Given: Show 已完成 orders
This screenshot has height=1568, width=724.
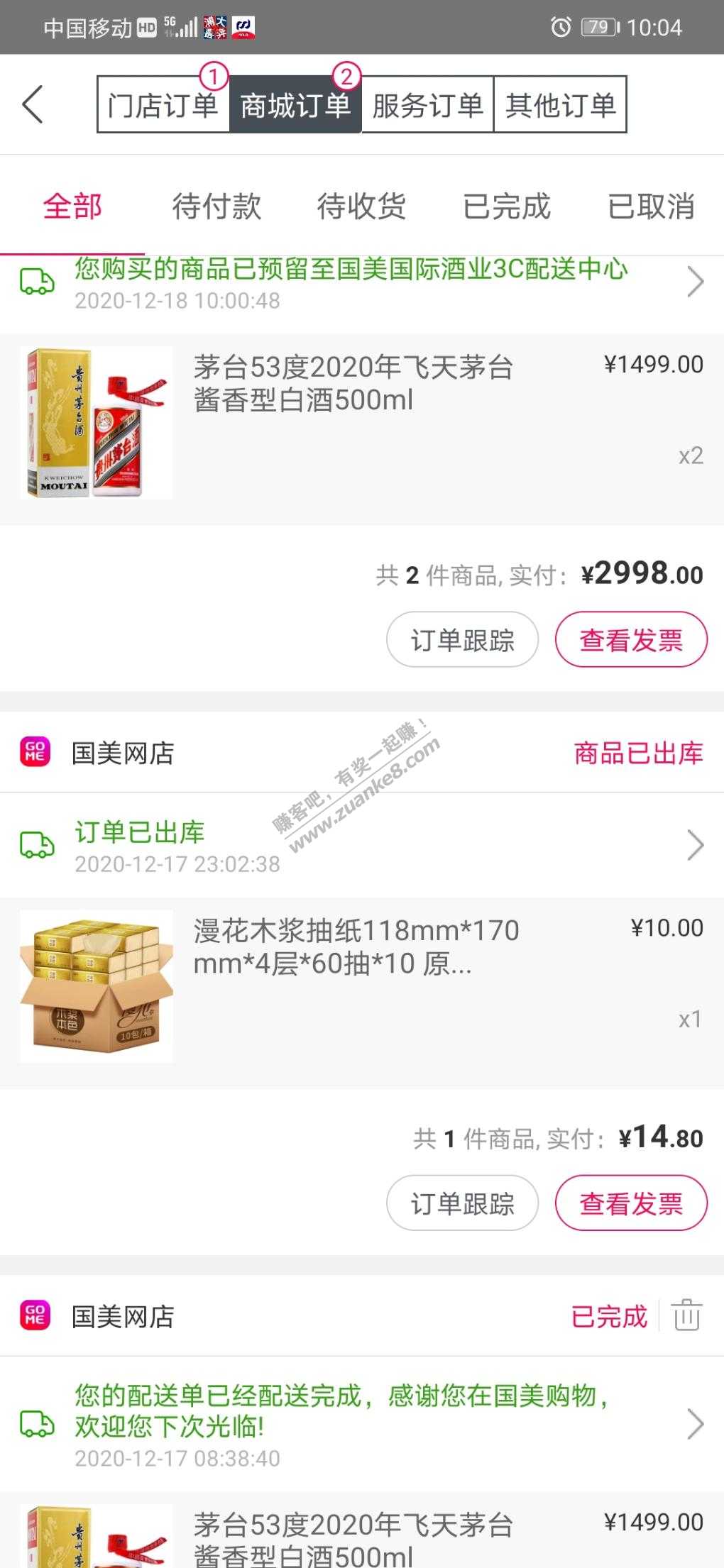Looking at the screenshot, I should pyautogui.click(x=506, y=206).
